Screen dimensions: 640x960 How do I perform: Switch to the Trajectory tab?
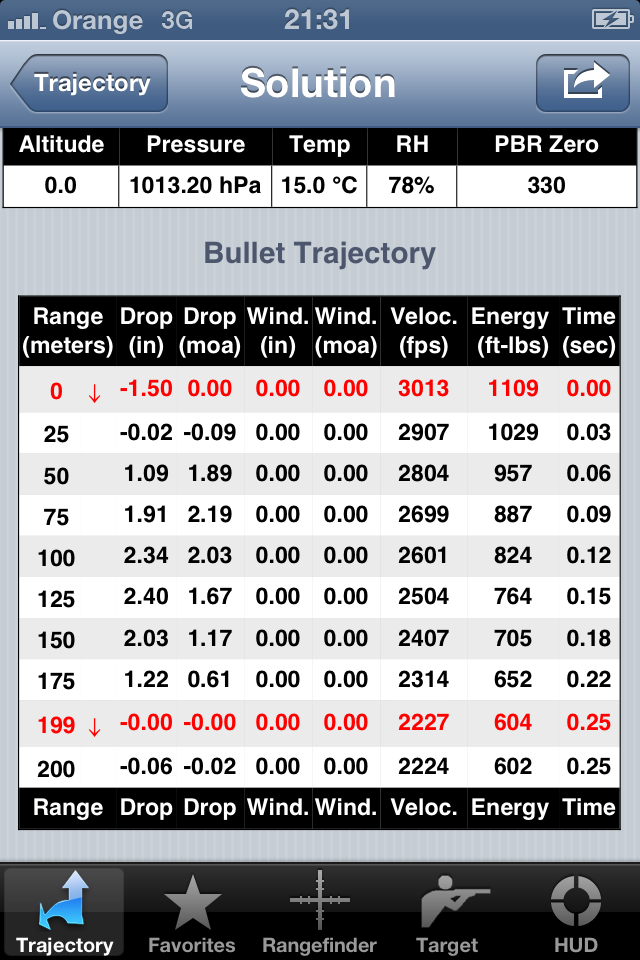click(x=65, y=912)
